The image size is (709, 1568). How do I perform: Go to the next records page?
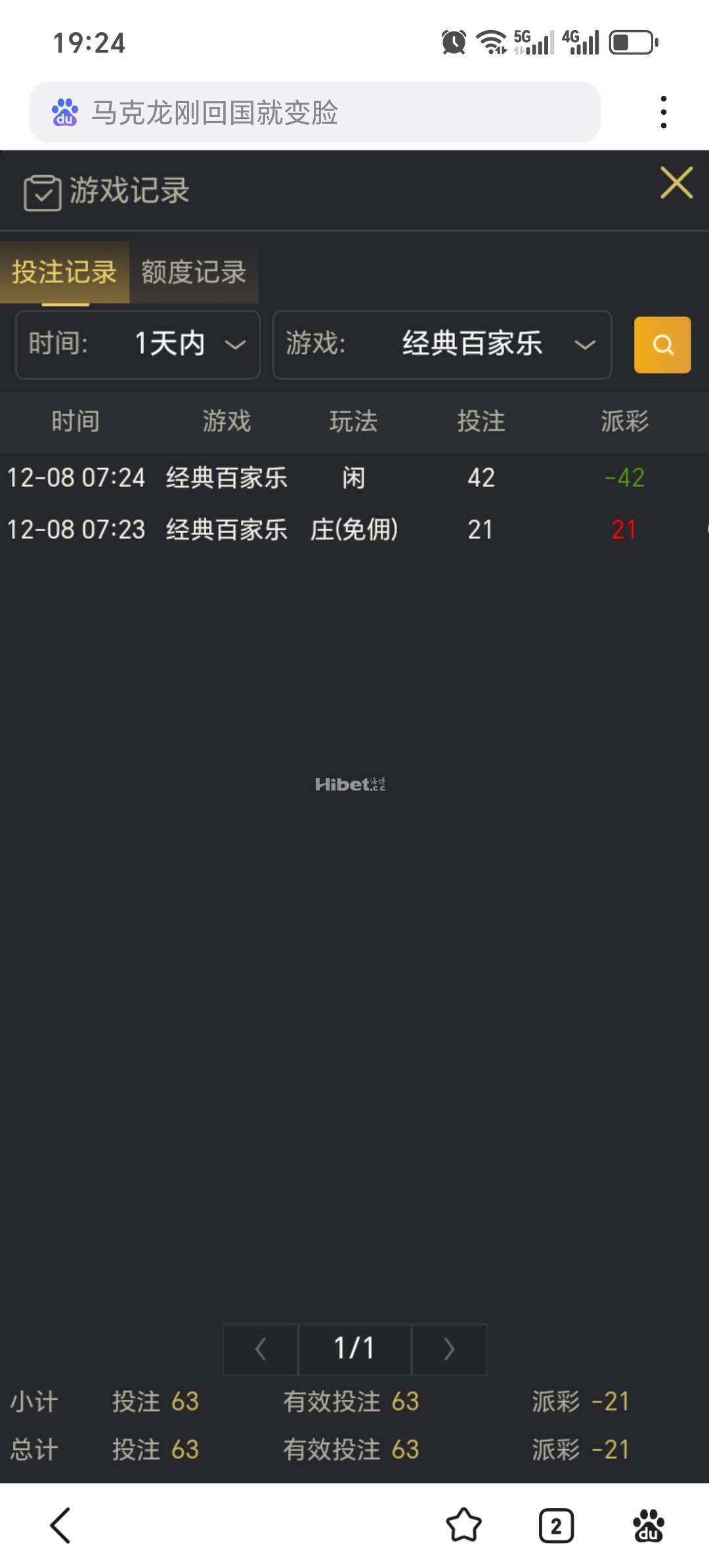pyautogui.click(x=449, y=1349)
